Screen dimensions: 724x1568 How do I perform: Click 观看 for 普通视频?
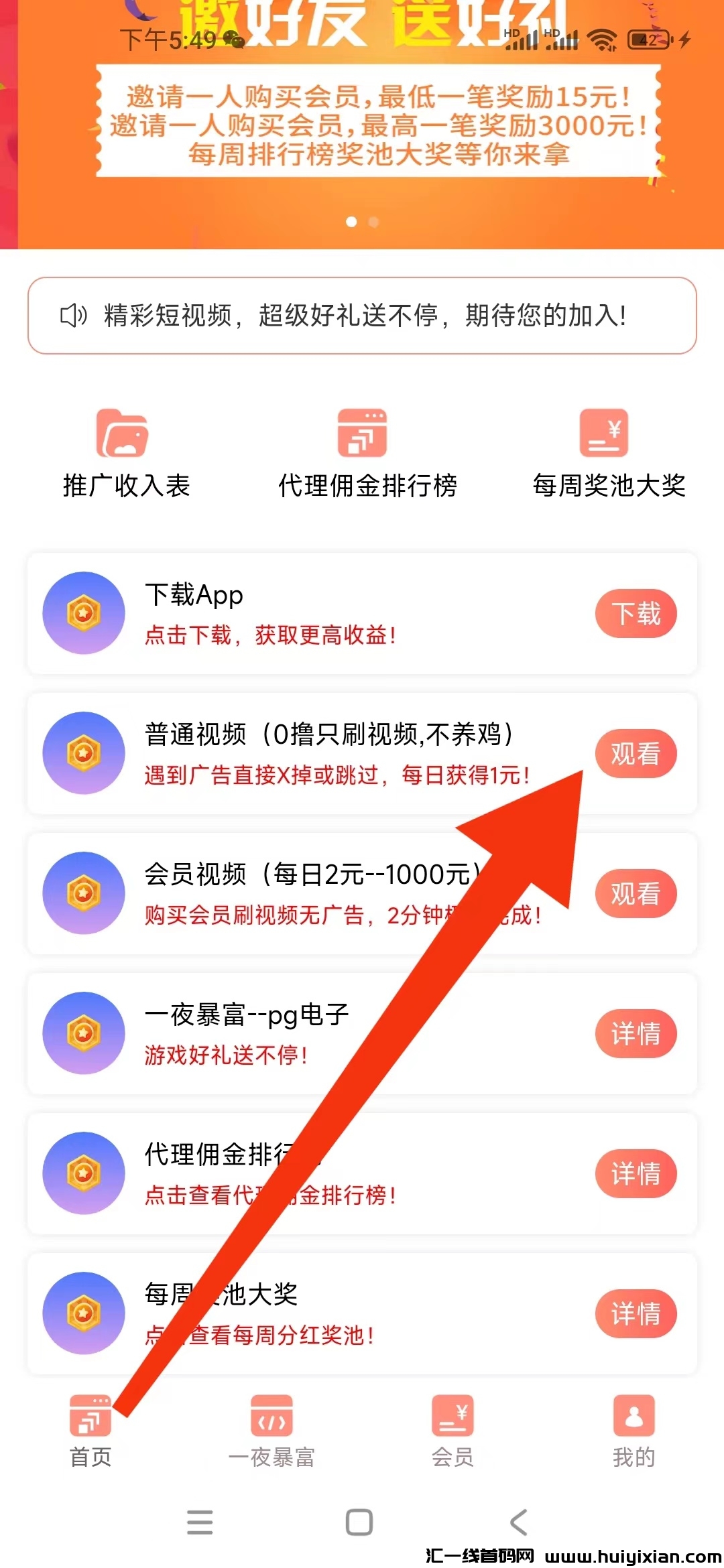point(636,753)
